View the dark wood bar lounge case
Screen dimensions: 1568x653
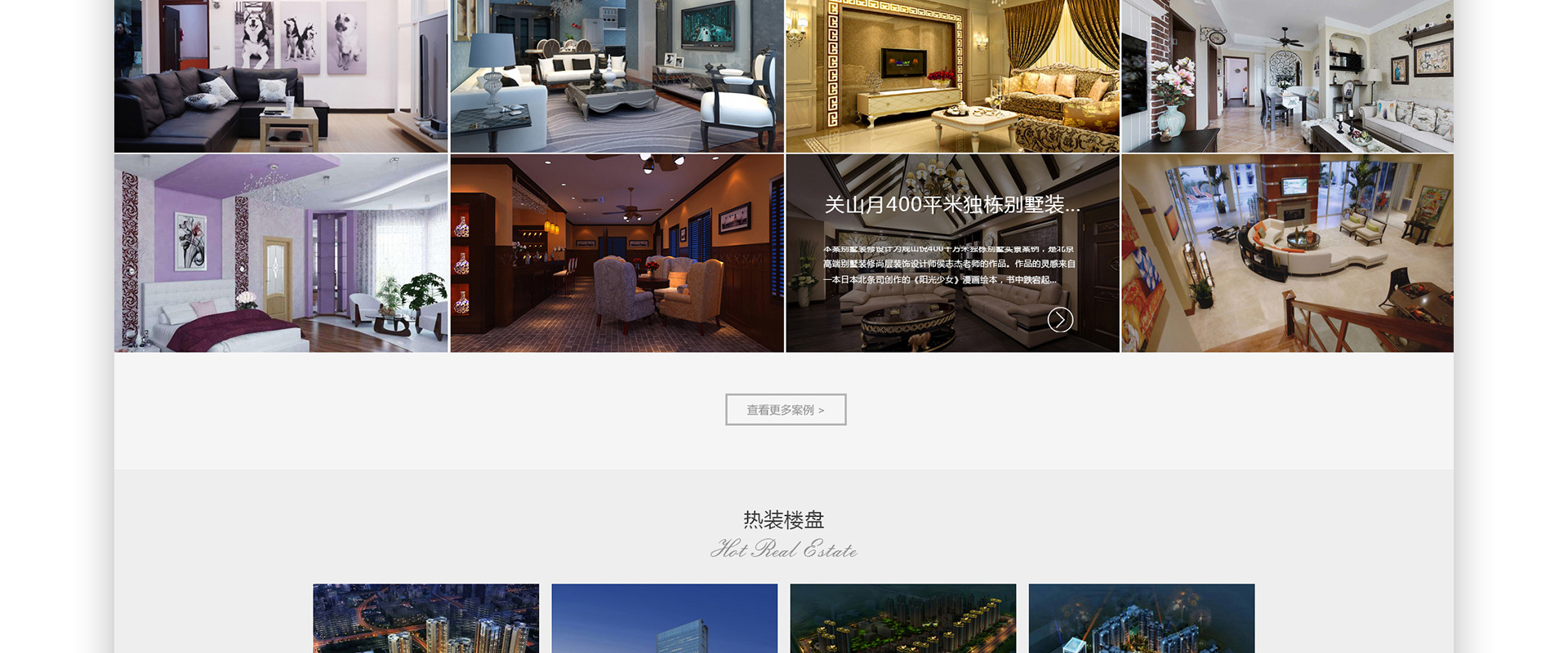point(617,253)
